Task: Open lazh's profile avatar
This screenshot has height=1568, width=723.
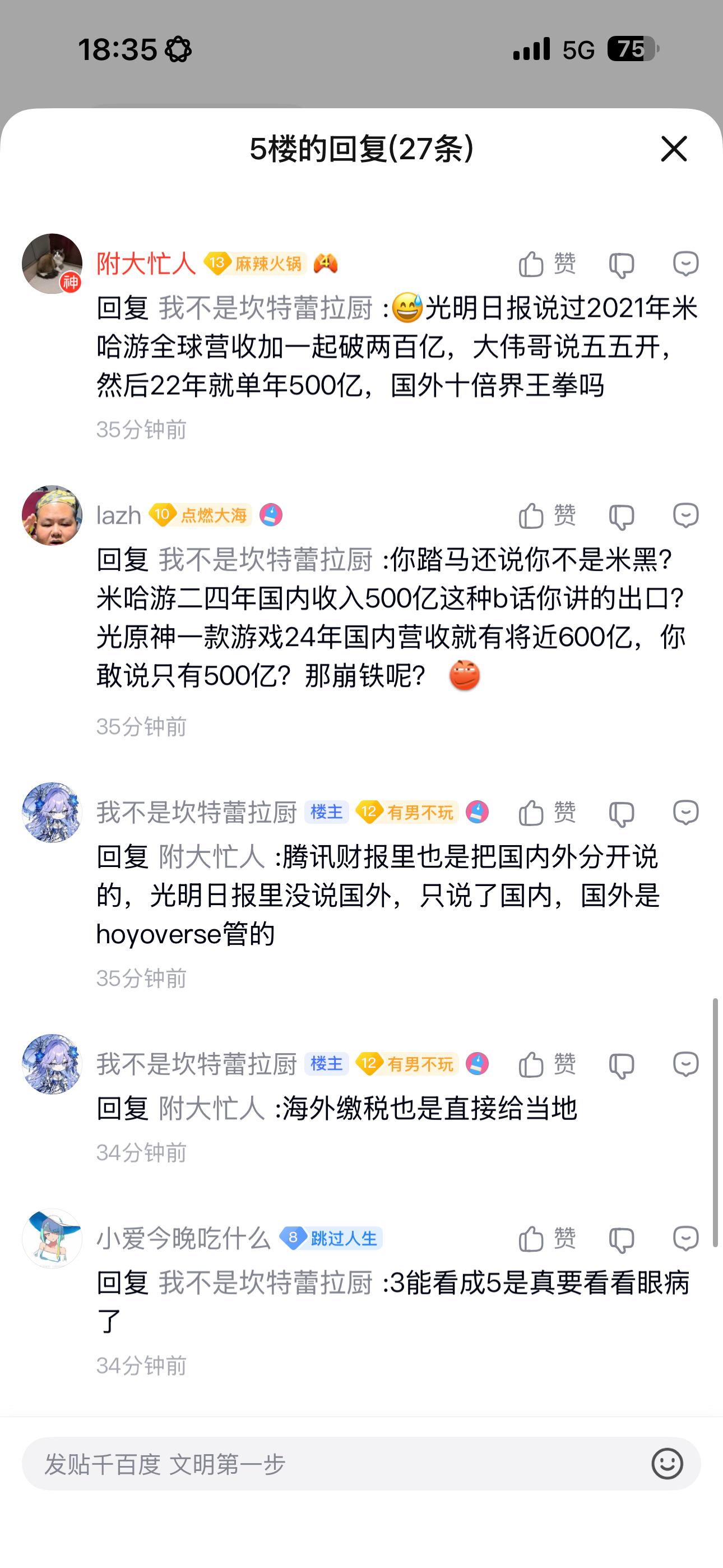Action: coord(52,515)
